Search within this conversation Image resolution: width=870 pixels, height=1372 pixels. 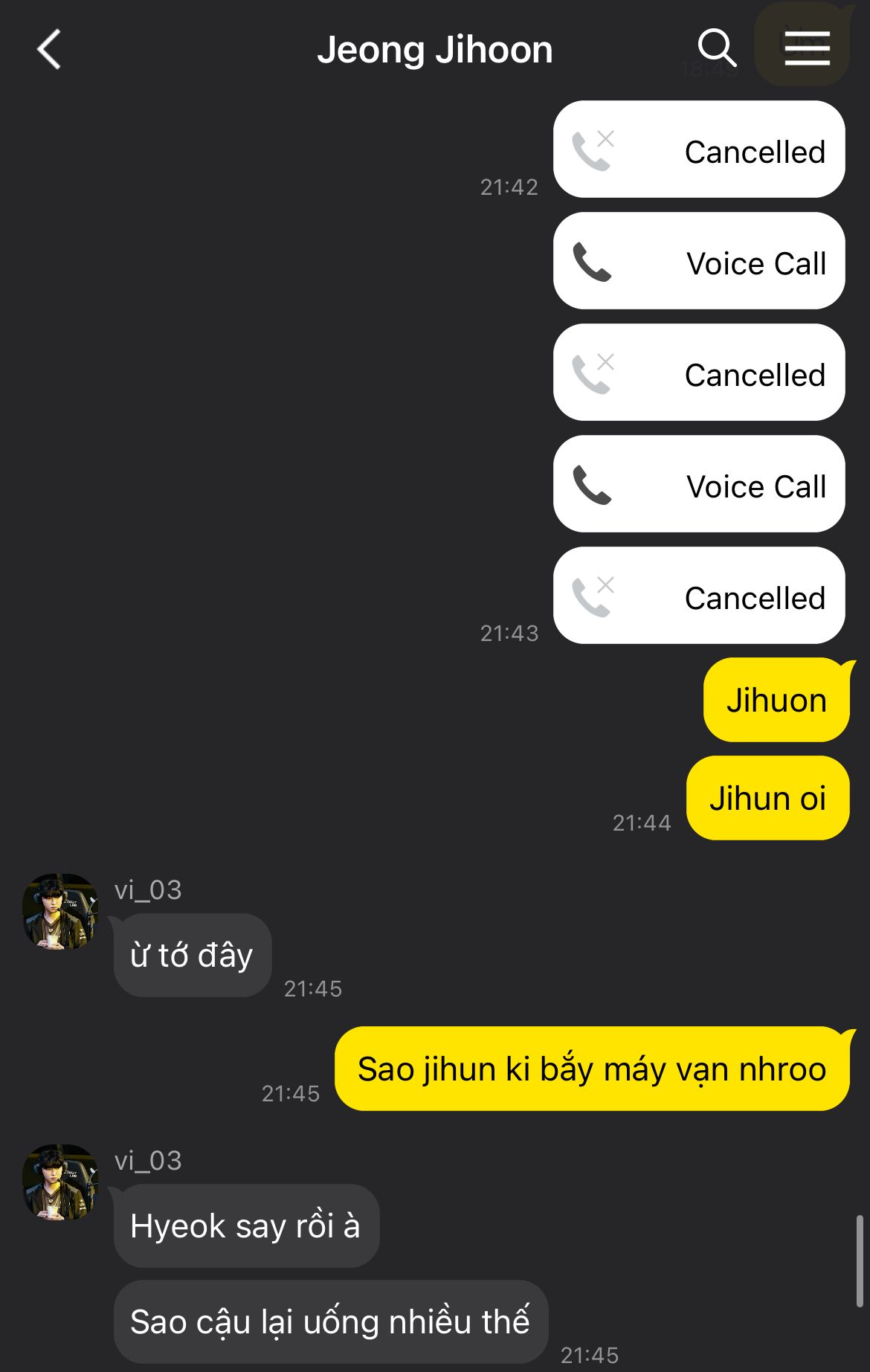click(717, 49)
